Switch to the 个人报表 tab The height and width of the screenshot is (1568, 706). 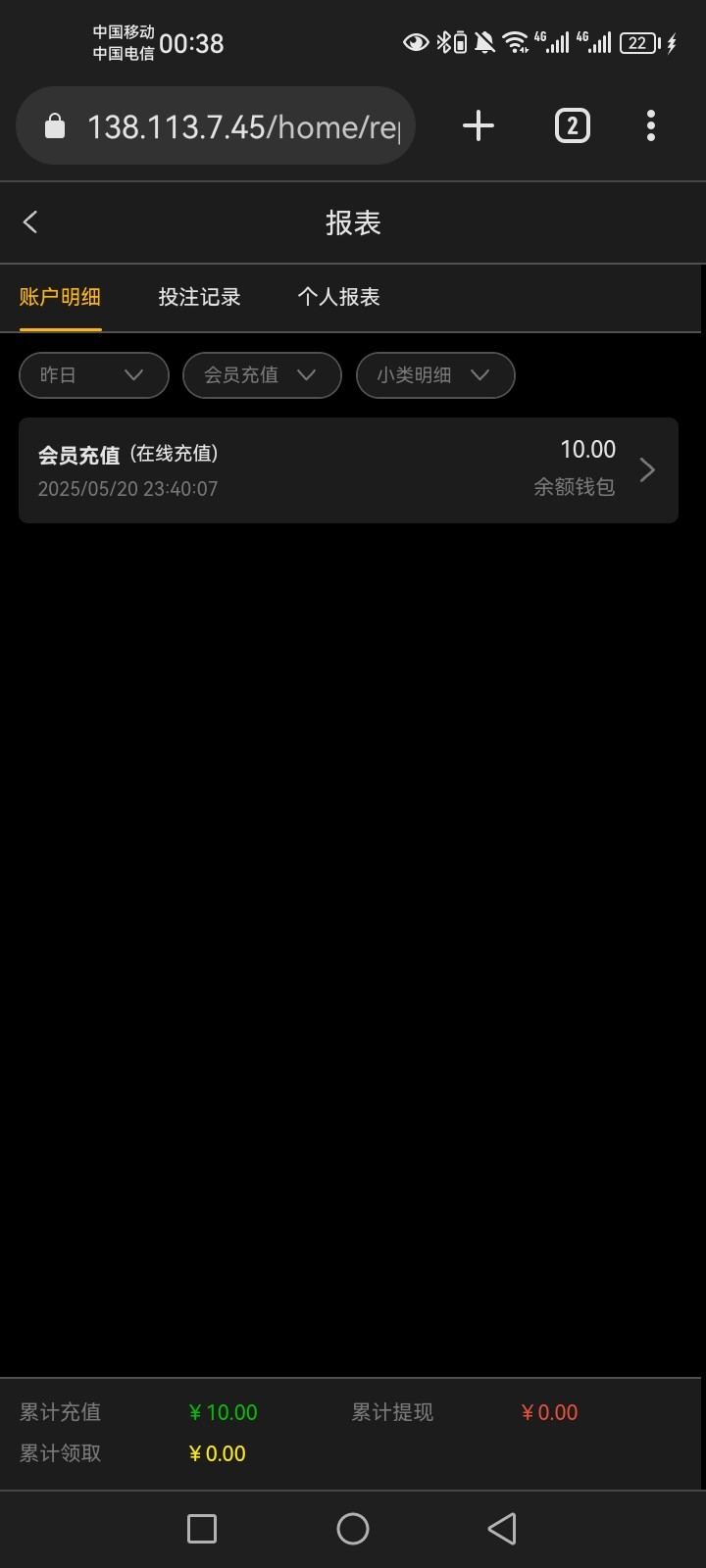click(x=338, y=297)
